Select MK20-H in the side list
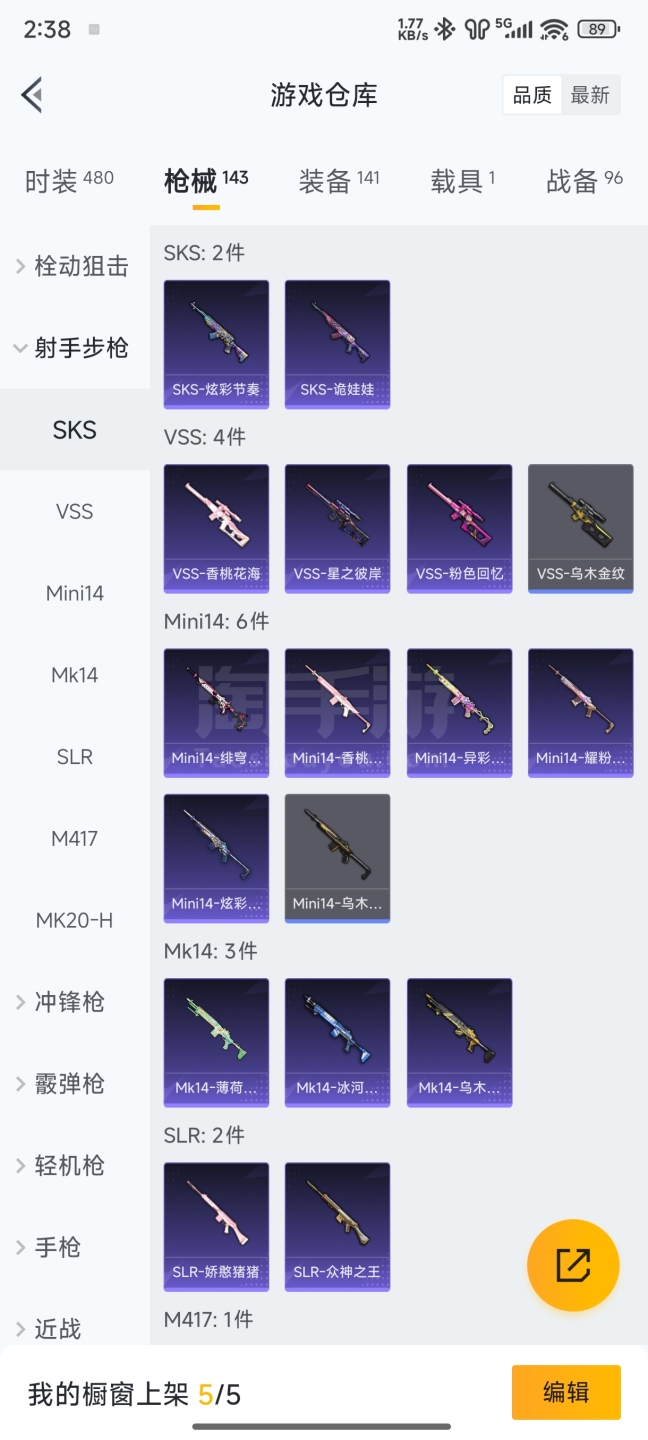 click(x=75, y=920)
